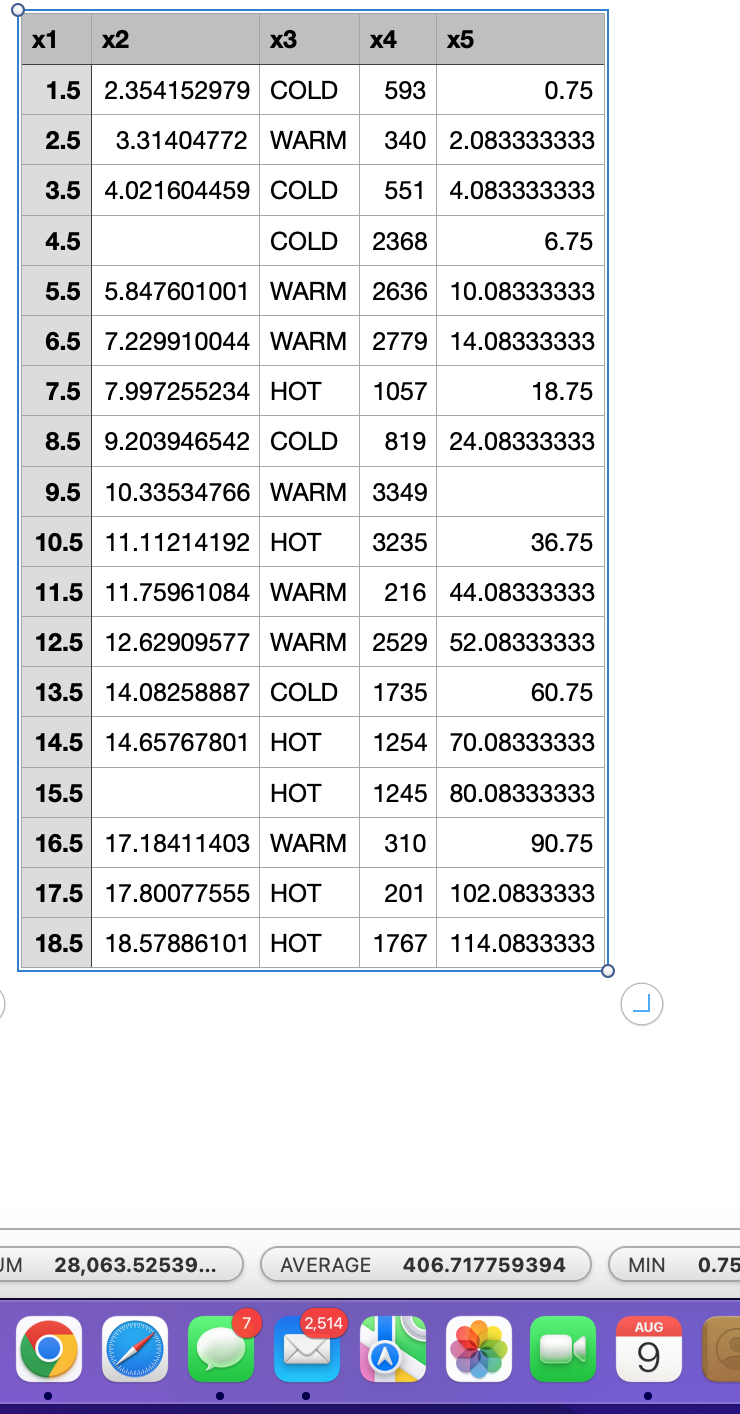Screen dimensions: 740x1414
Task: Open the Messages app with 7 unread
Action: click(220, 1350)
